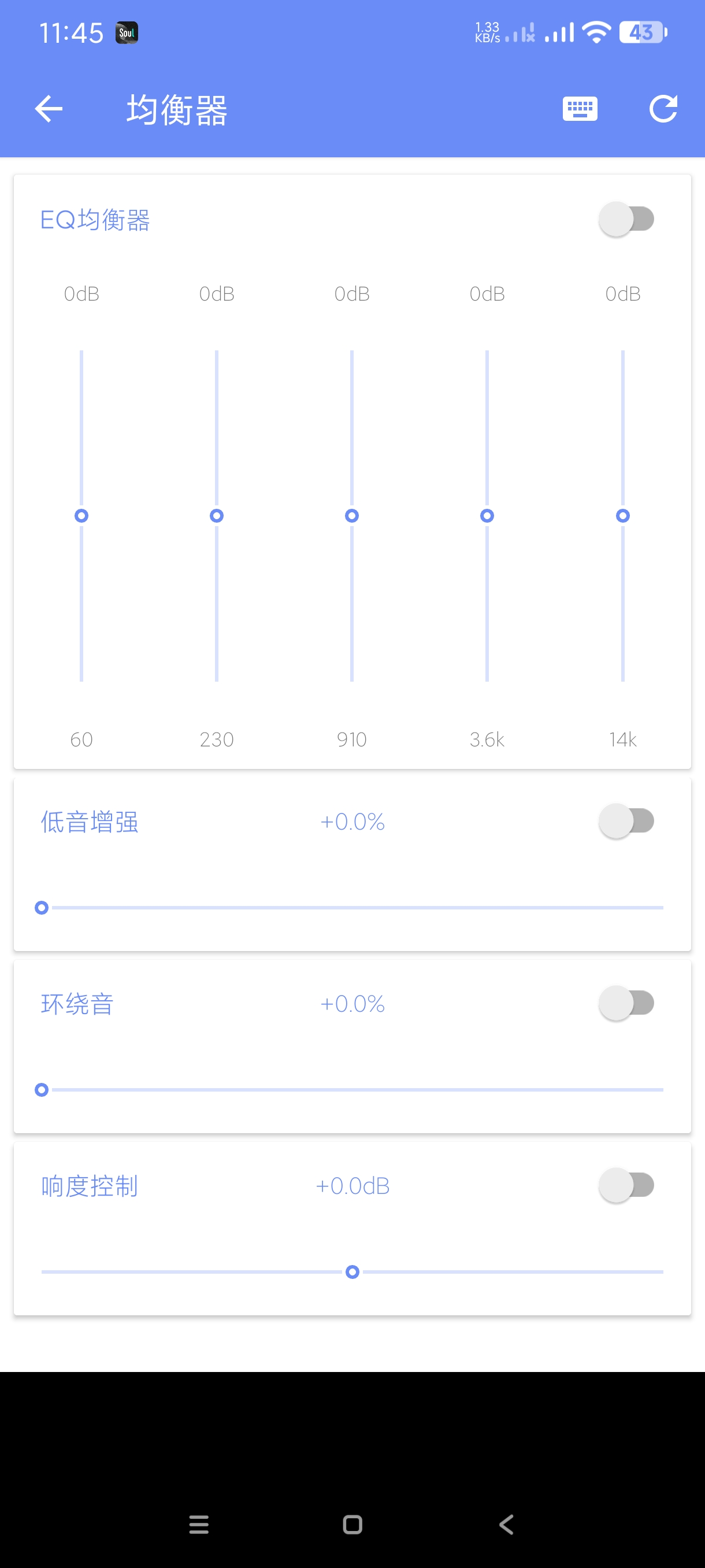This screenshot has width=705, height=1568.
Task: Open the keyboard input icon in app bar
Action: 580,110
